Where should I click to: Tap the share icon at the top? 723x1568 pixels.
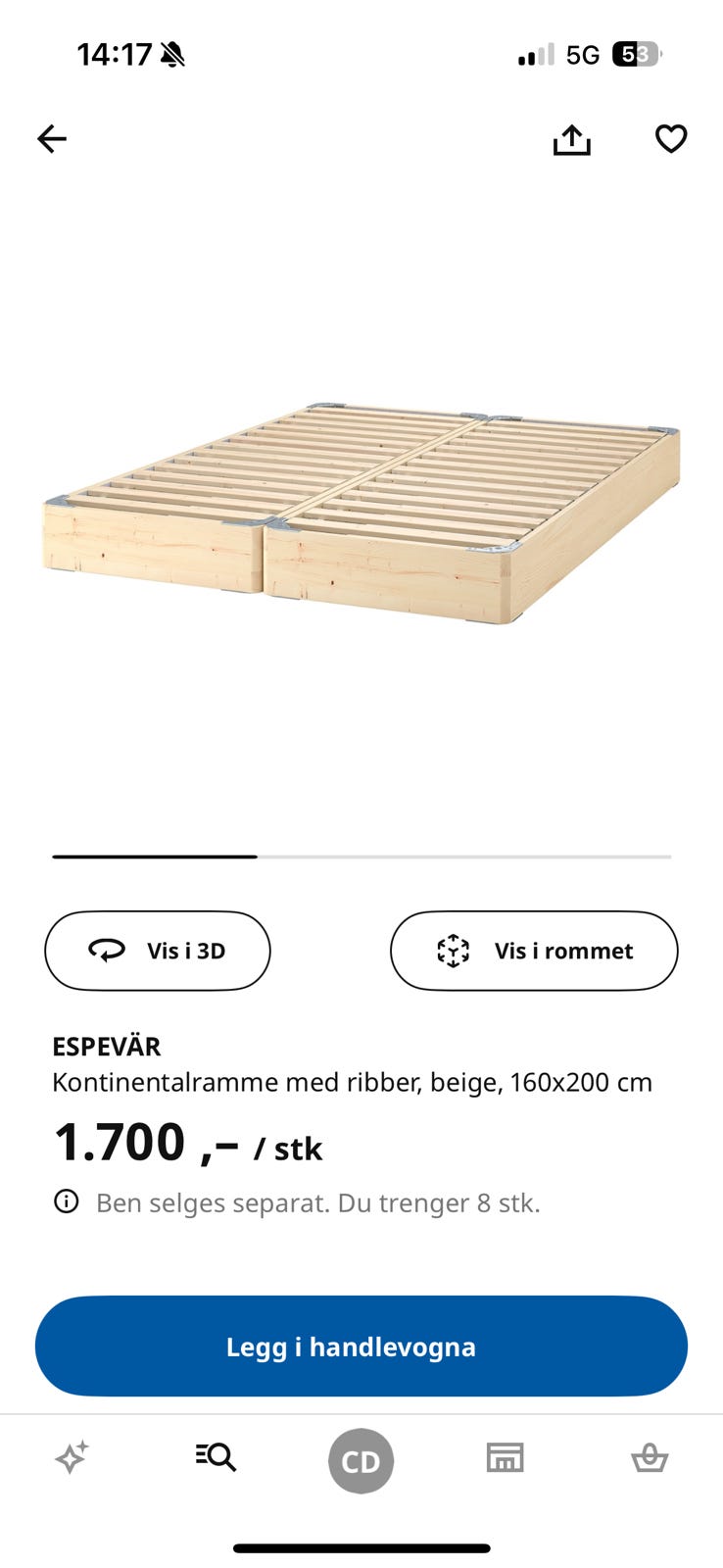tap(572, 139)
